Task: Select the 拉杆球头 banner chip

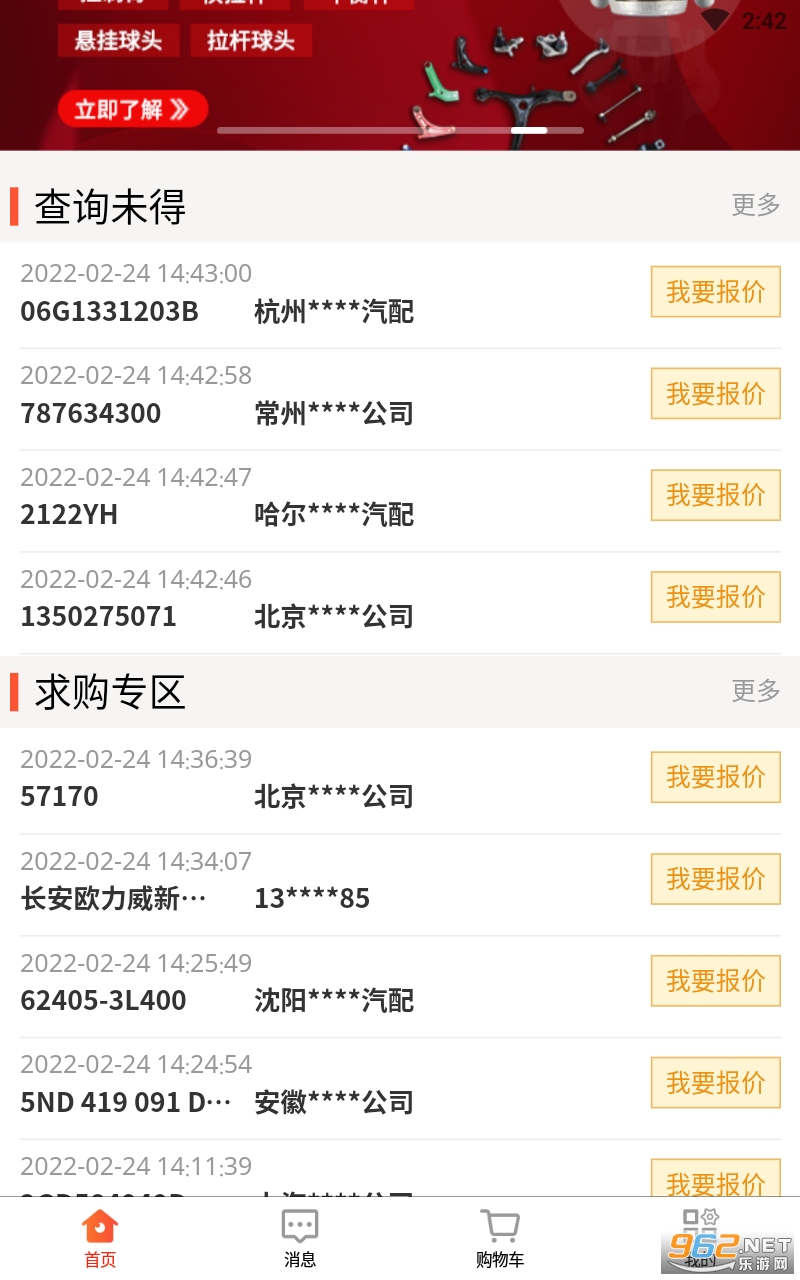Action: (x=251, y=41)
